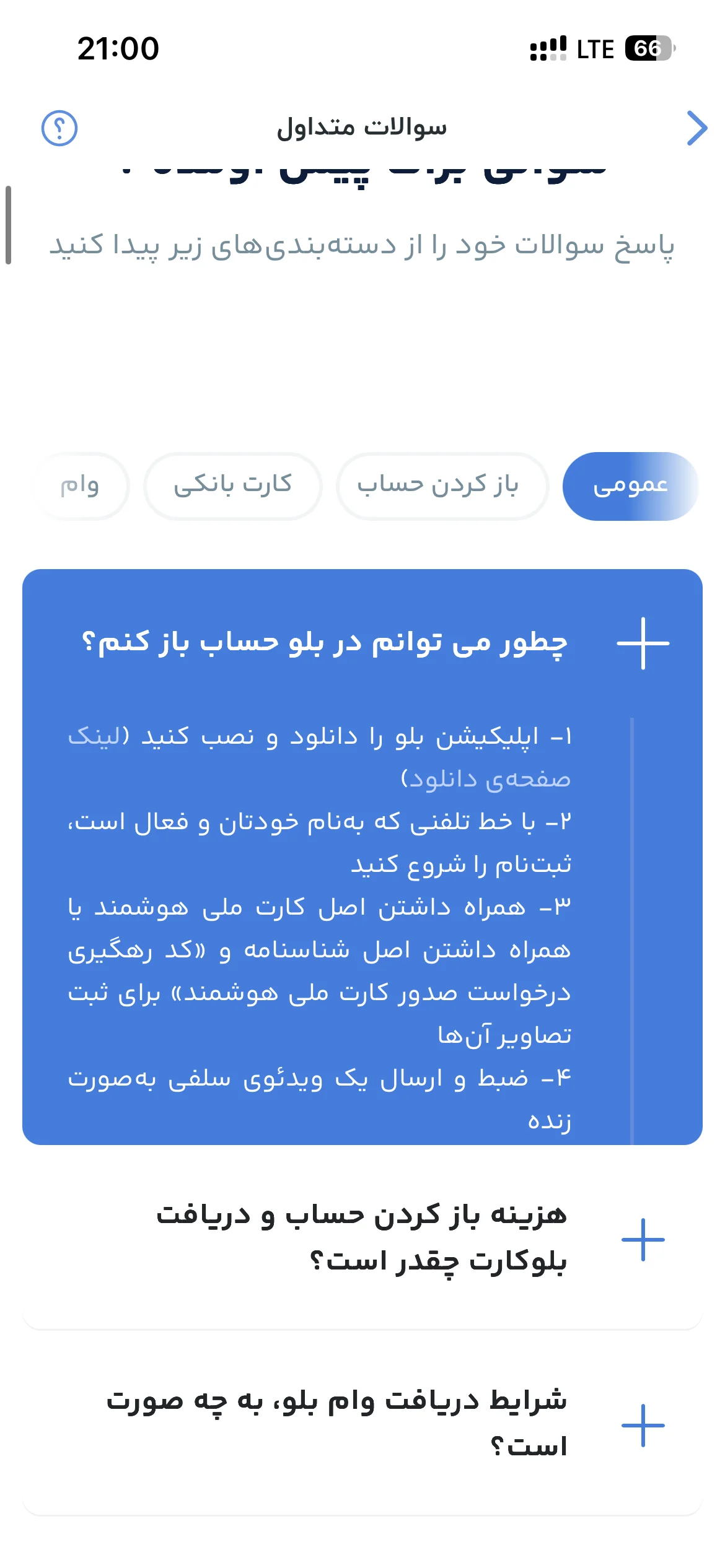Open the لینک صفحه‌ی دانلود link

319,757
